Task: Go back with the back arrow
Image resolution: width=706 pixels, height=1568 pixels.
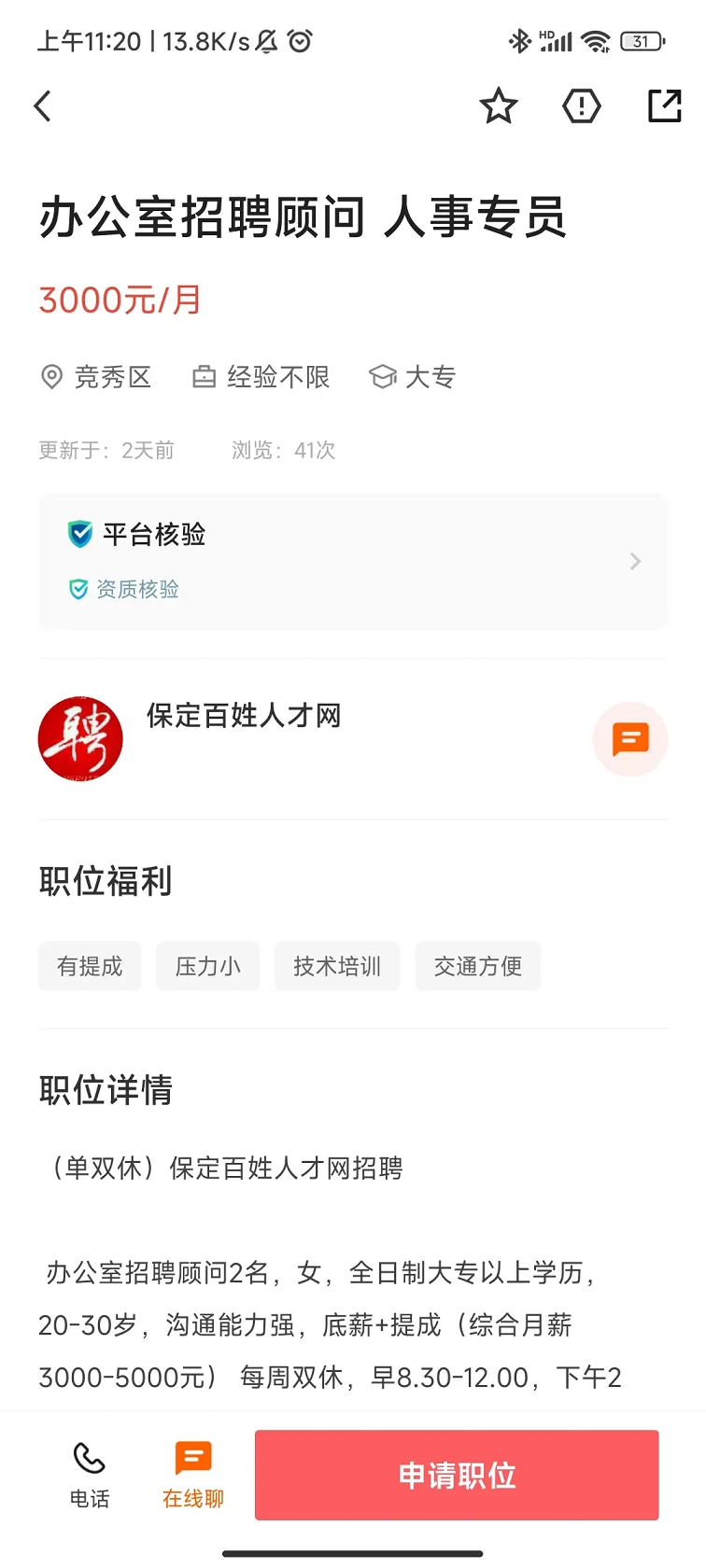Action: (x=42, y=105)
